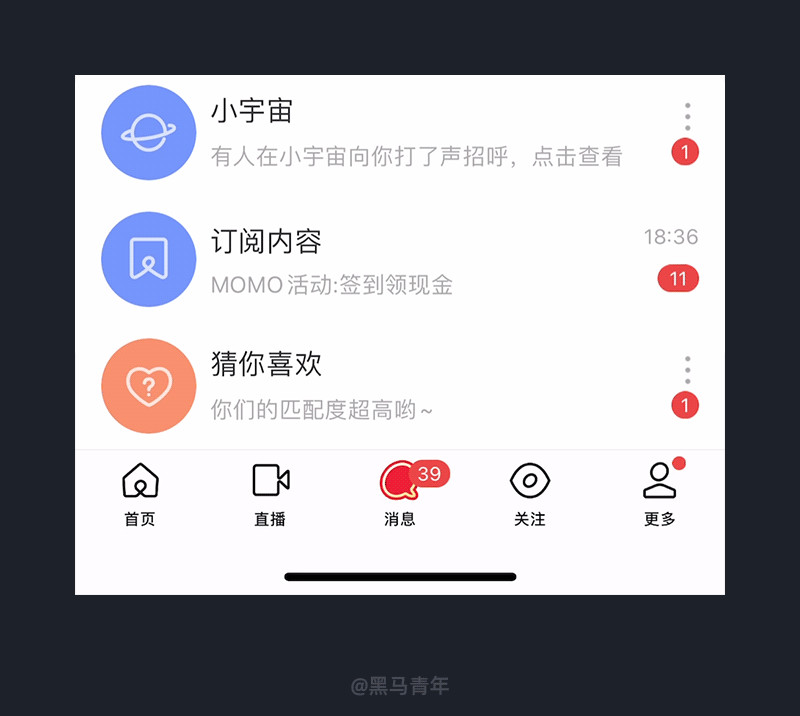Open more options for 猜你喜欢
The height and width of the screenshot is (716, 800).
click(x=687, y=369)
